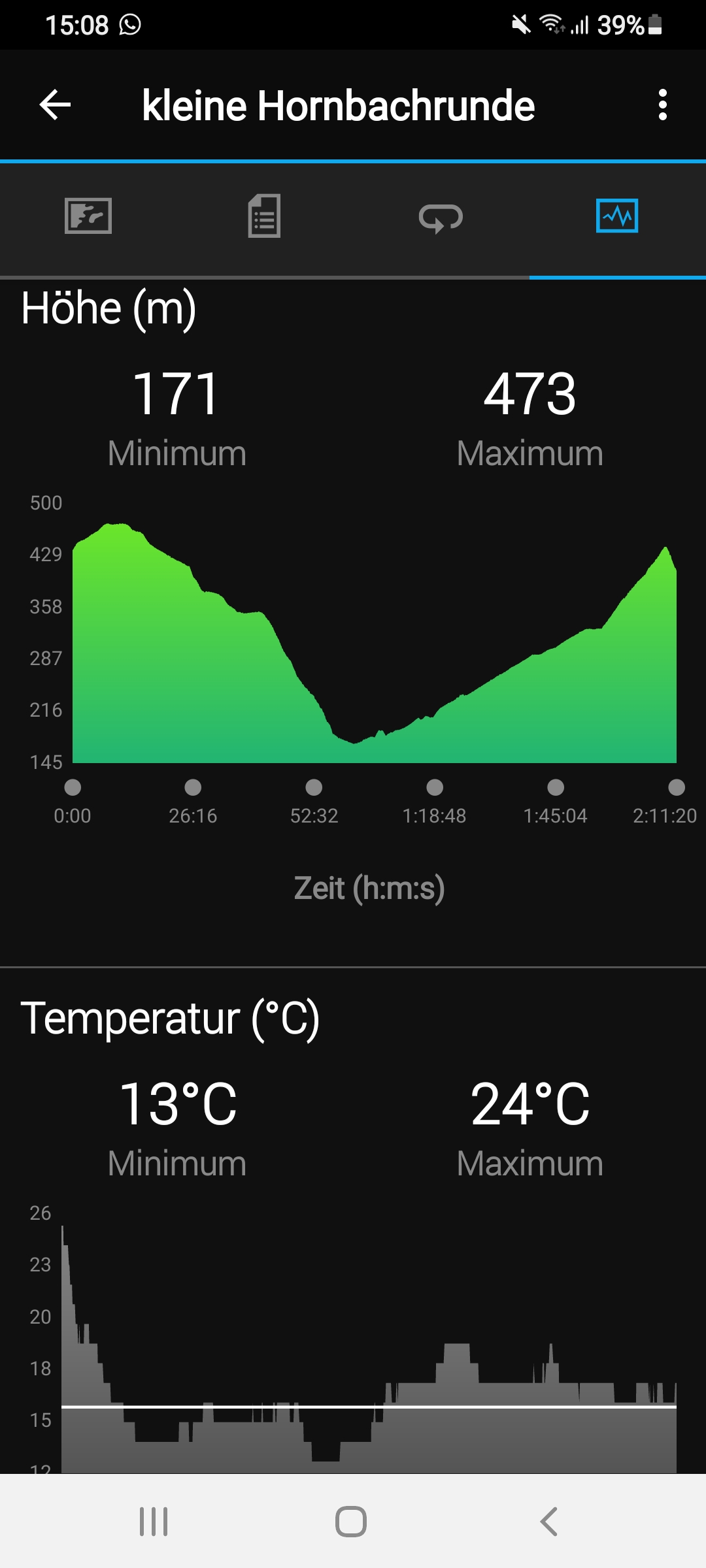Switch to the laps tab
Viewport: 706px width, 1568px height.
tap(441, 218)
